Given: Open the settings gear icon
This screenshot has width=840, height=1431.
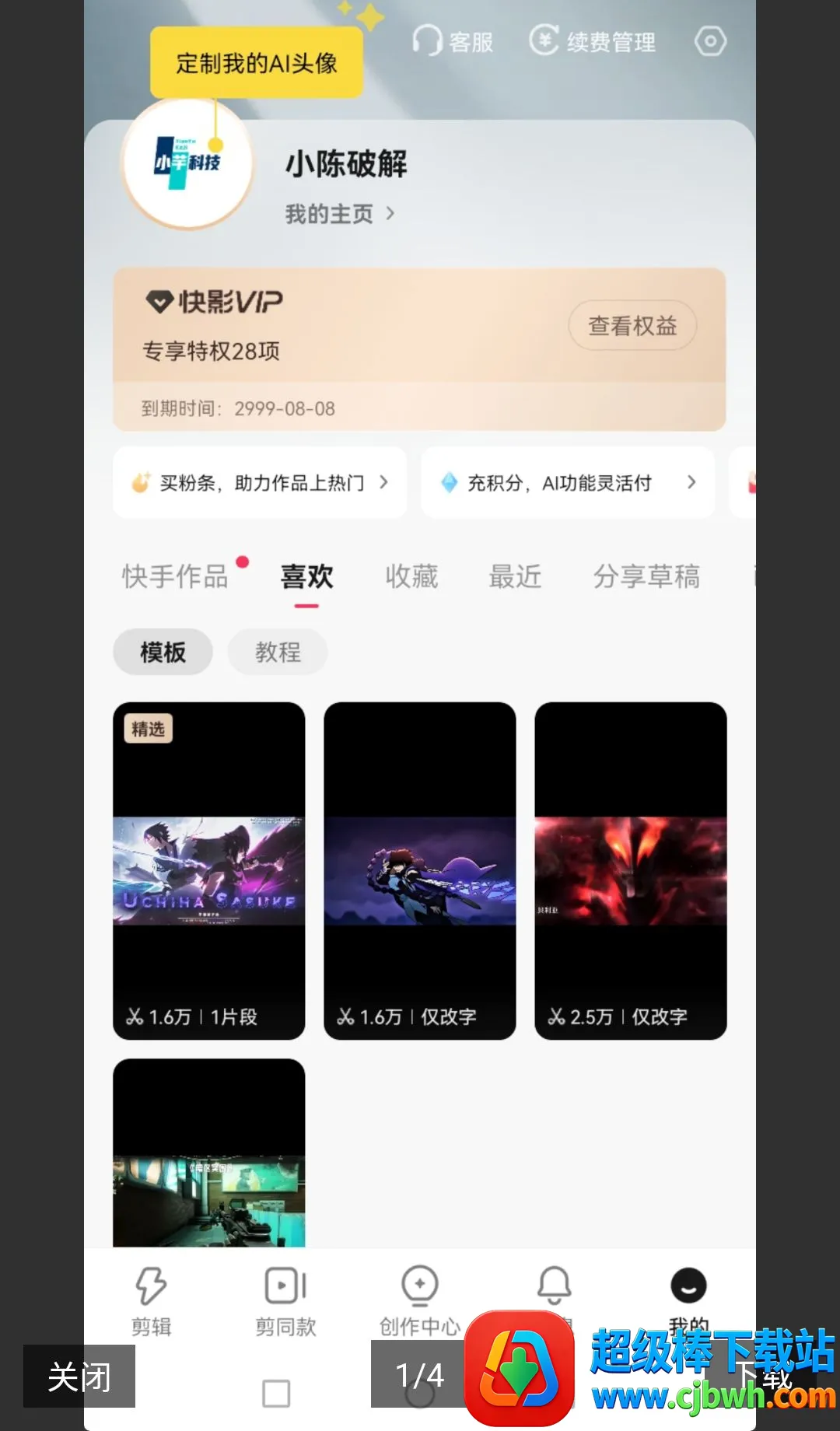Looking at the screenshot, I should pos(710,41).
